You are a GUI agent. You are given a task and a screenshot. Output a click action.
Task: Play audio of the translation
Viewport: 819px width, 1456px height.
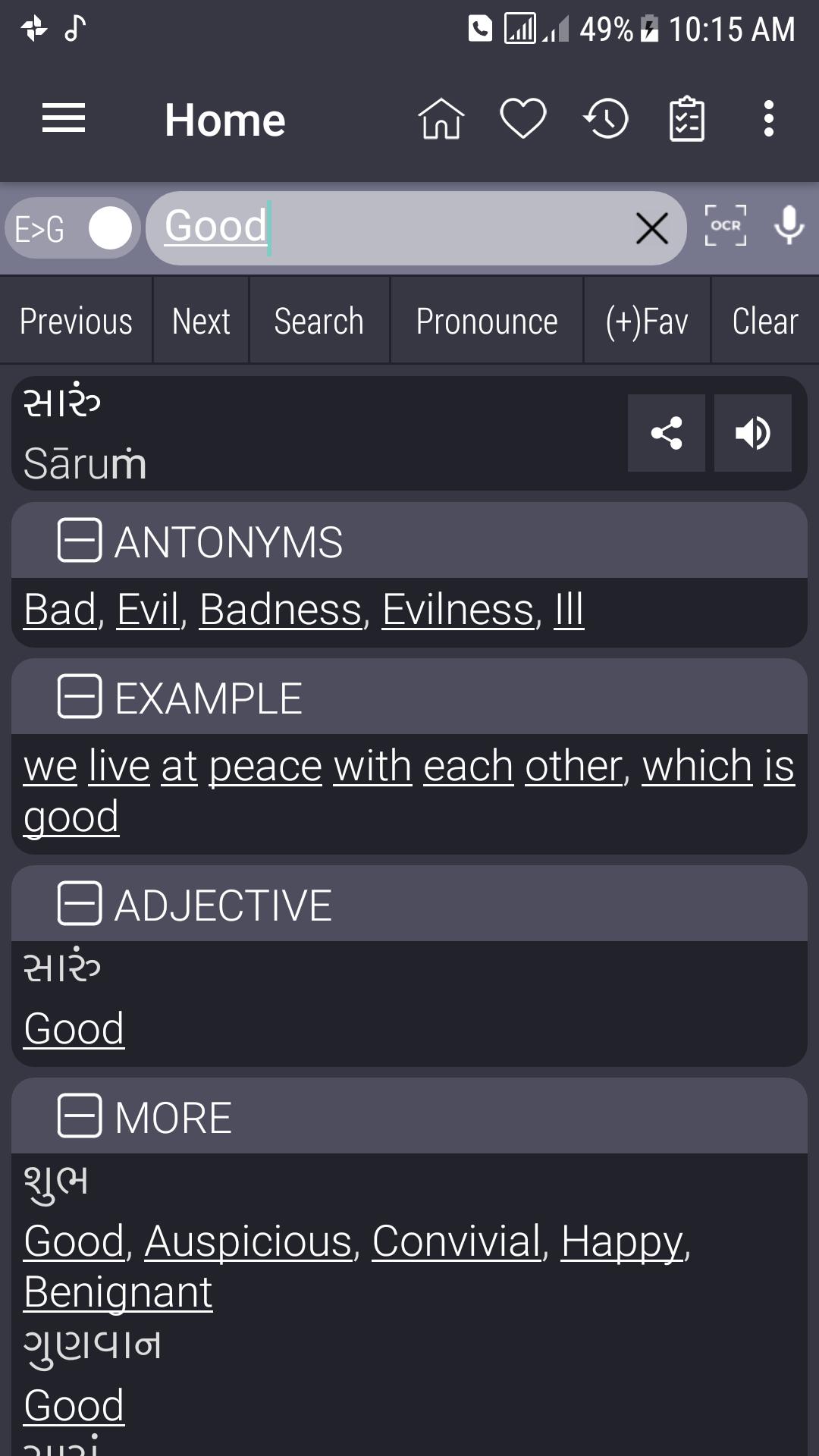coord(753,433)
